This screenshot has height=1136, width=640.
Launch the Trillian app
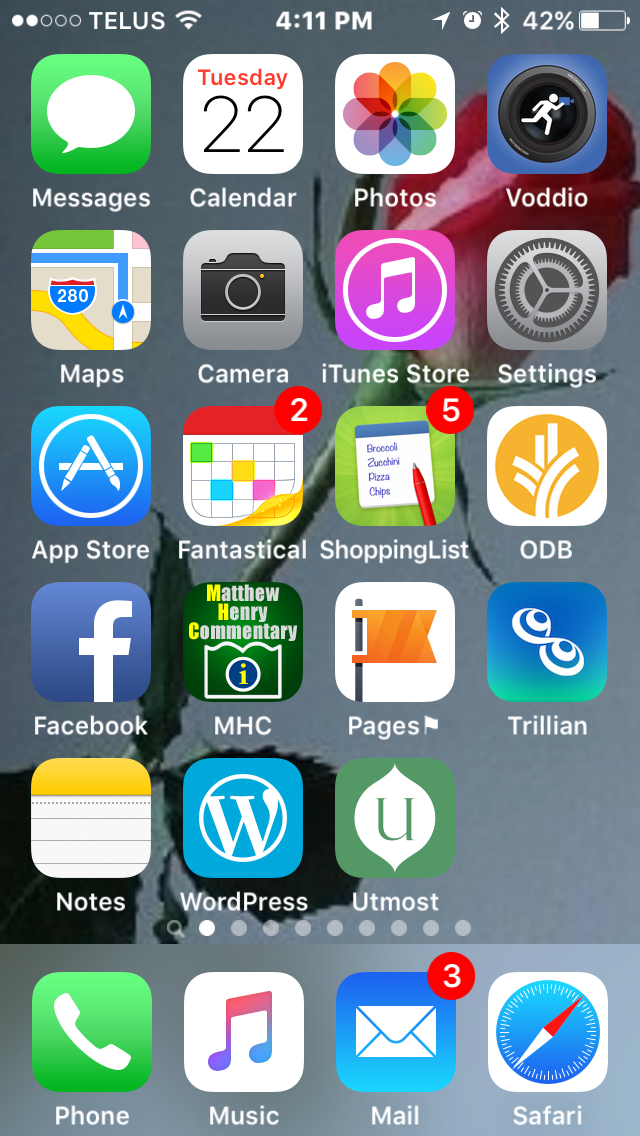coord(547,642)
